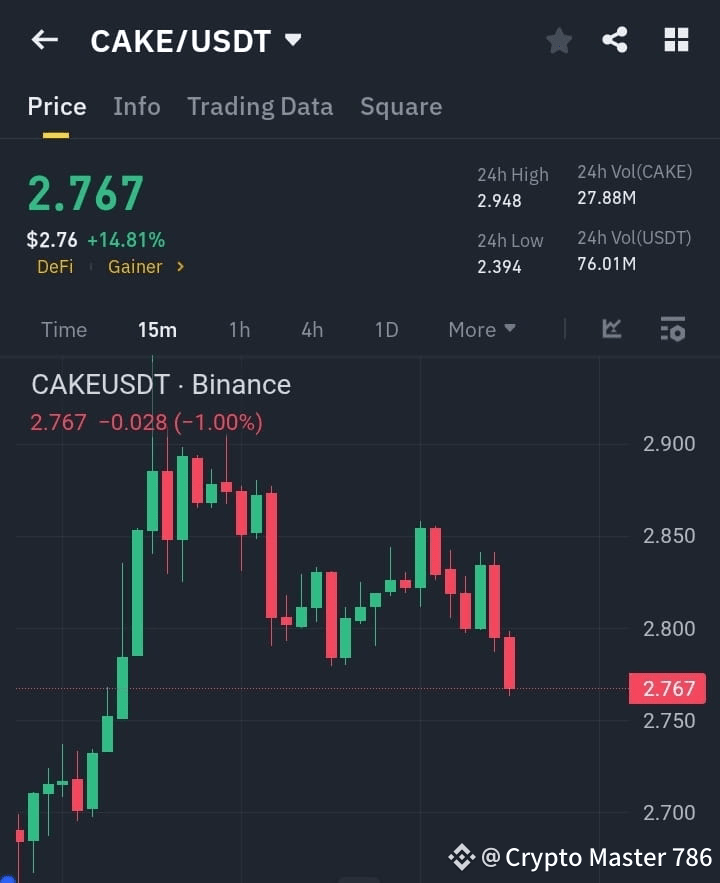Open the Trading Data tab
Viewport: 720px width, 883px height.
click(260, 106)
